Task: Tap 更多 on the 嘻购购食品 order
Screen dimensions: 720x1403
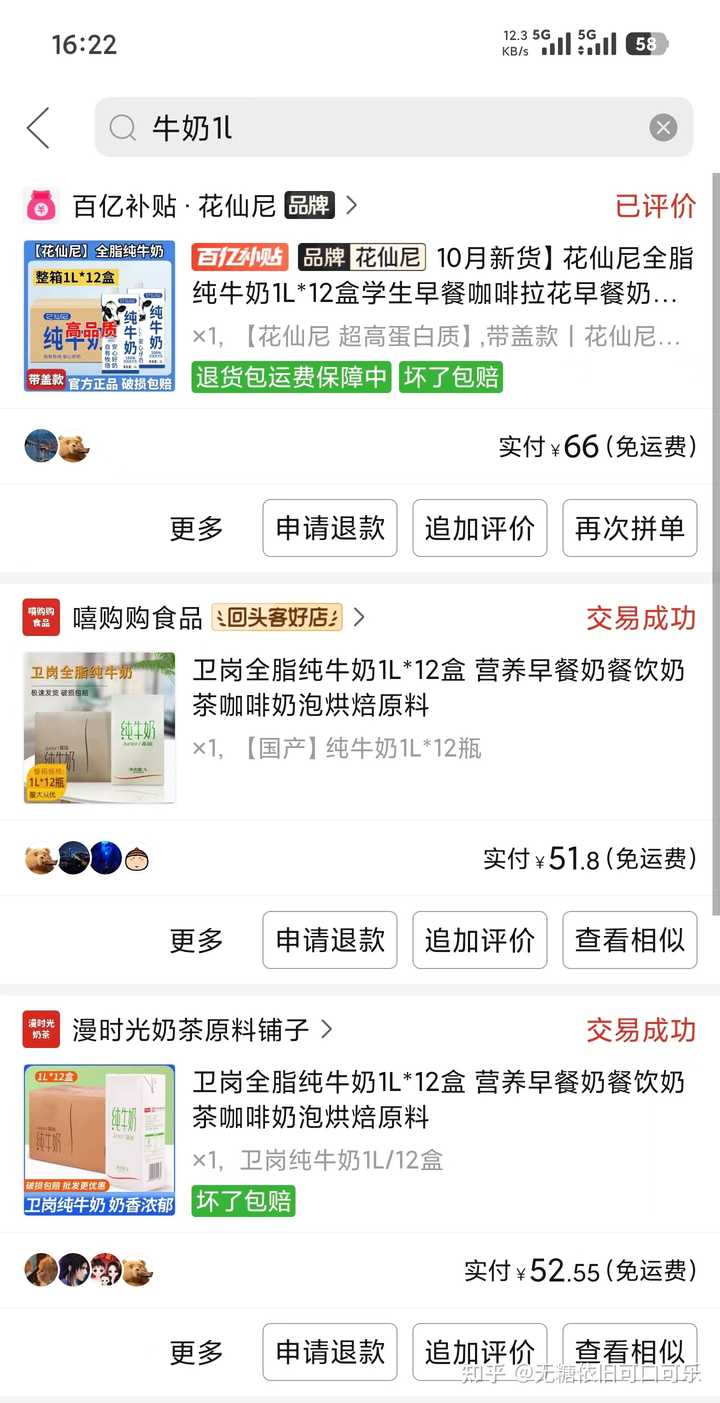Action: (197, 940)
